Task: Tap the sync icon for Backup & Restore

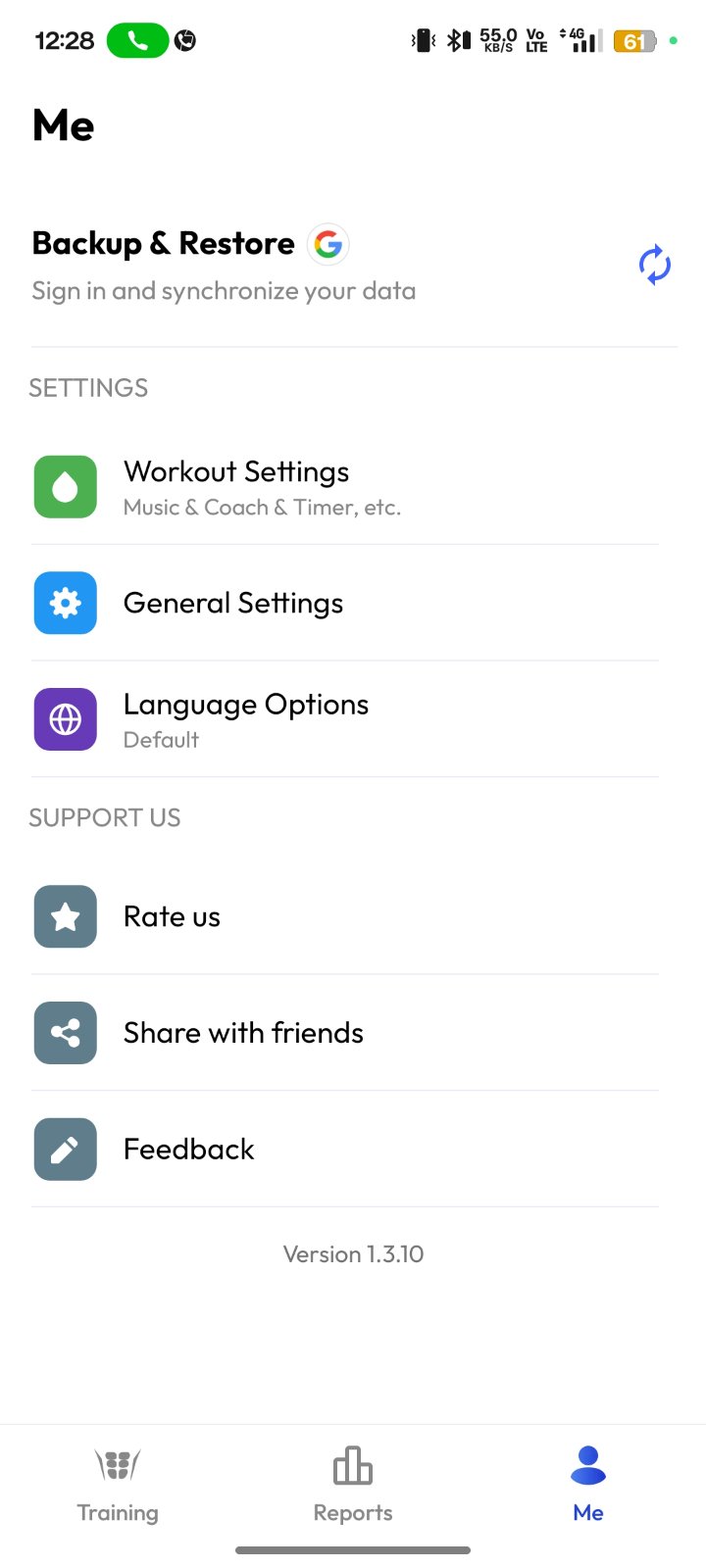Action: (654, 265)
